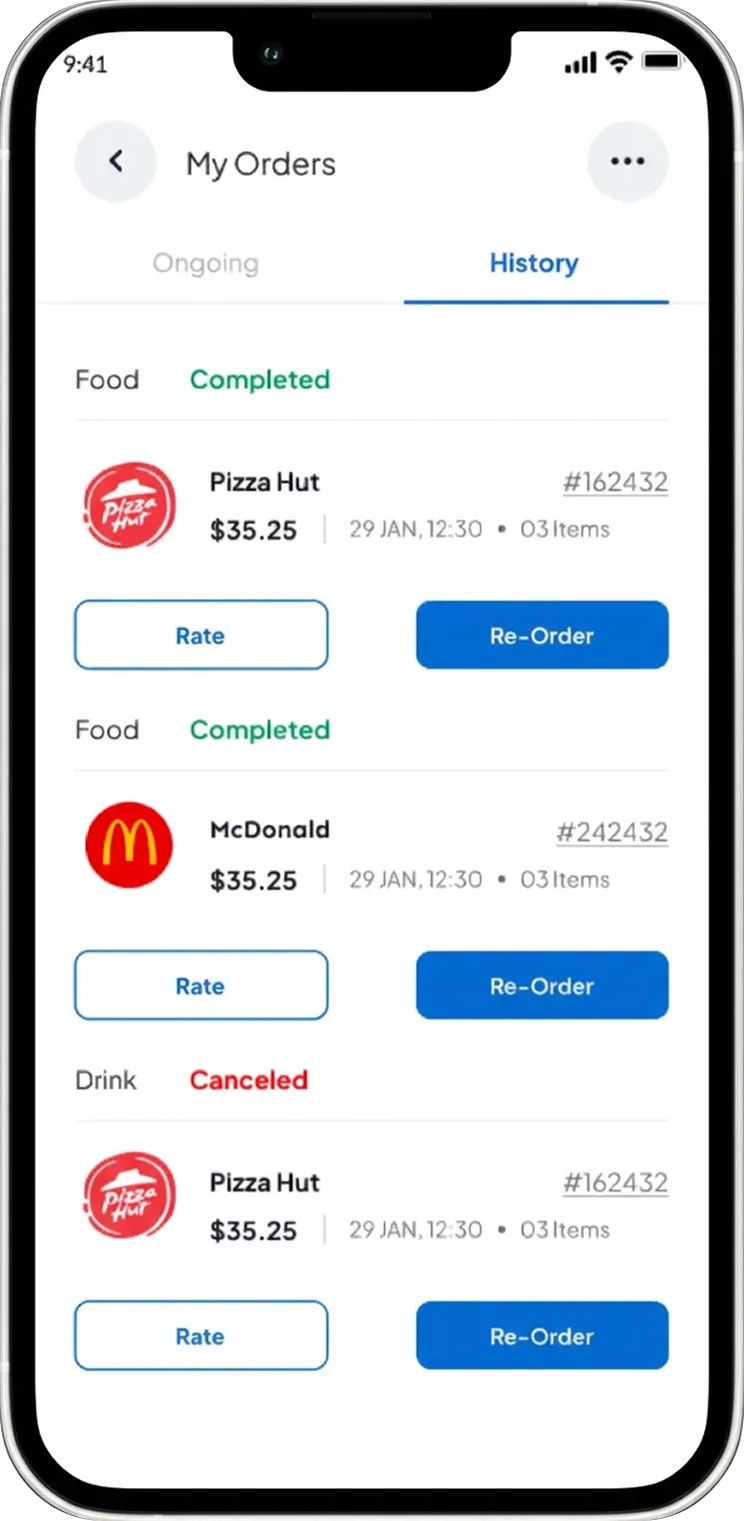
Task: Open #162432 link of the canceled Pizza Hut order
Action: pos(615,1182)
